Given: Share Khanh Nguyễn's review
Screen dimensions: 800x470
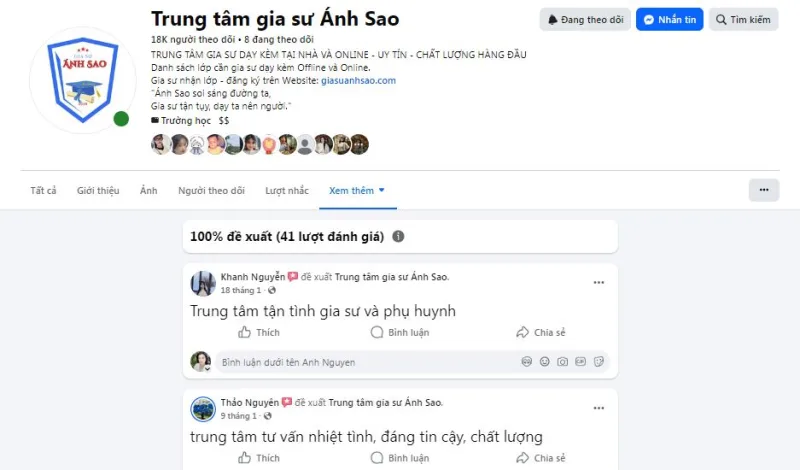Looking at the screenshot, I should (540, 332).
